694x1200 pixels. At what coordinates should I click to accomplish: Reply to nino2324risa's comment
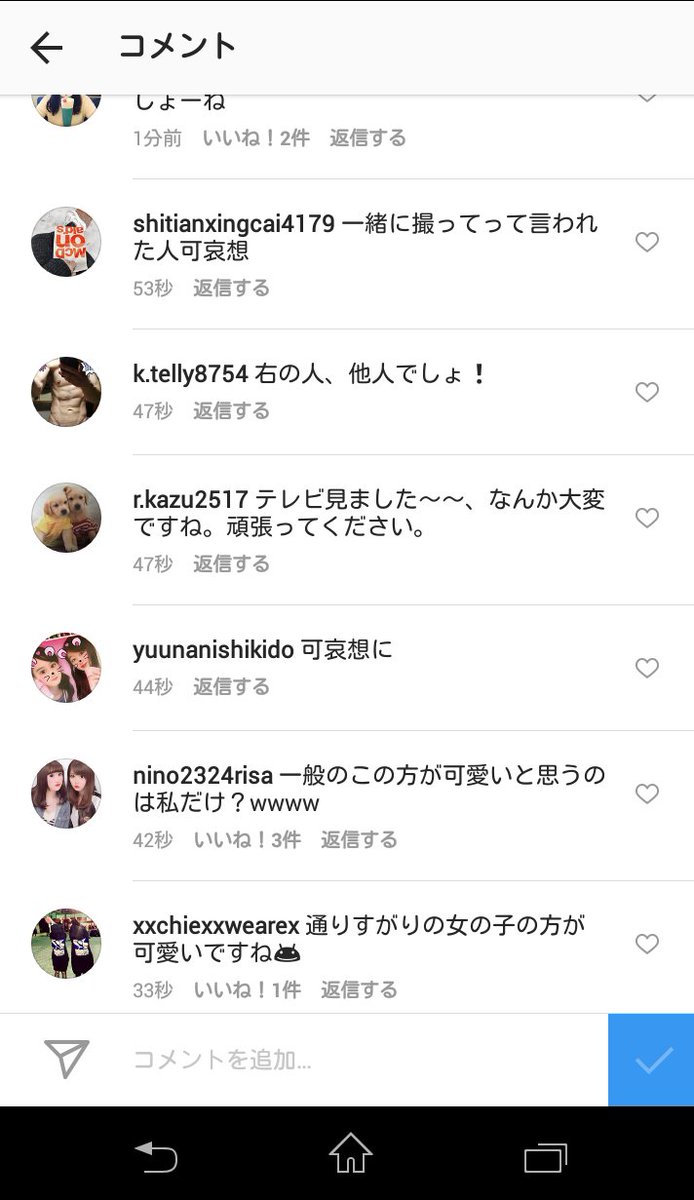tap(359, 840)
